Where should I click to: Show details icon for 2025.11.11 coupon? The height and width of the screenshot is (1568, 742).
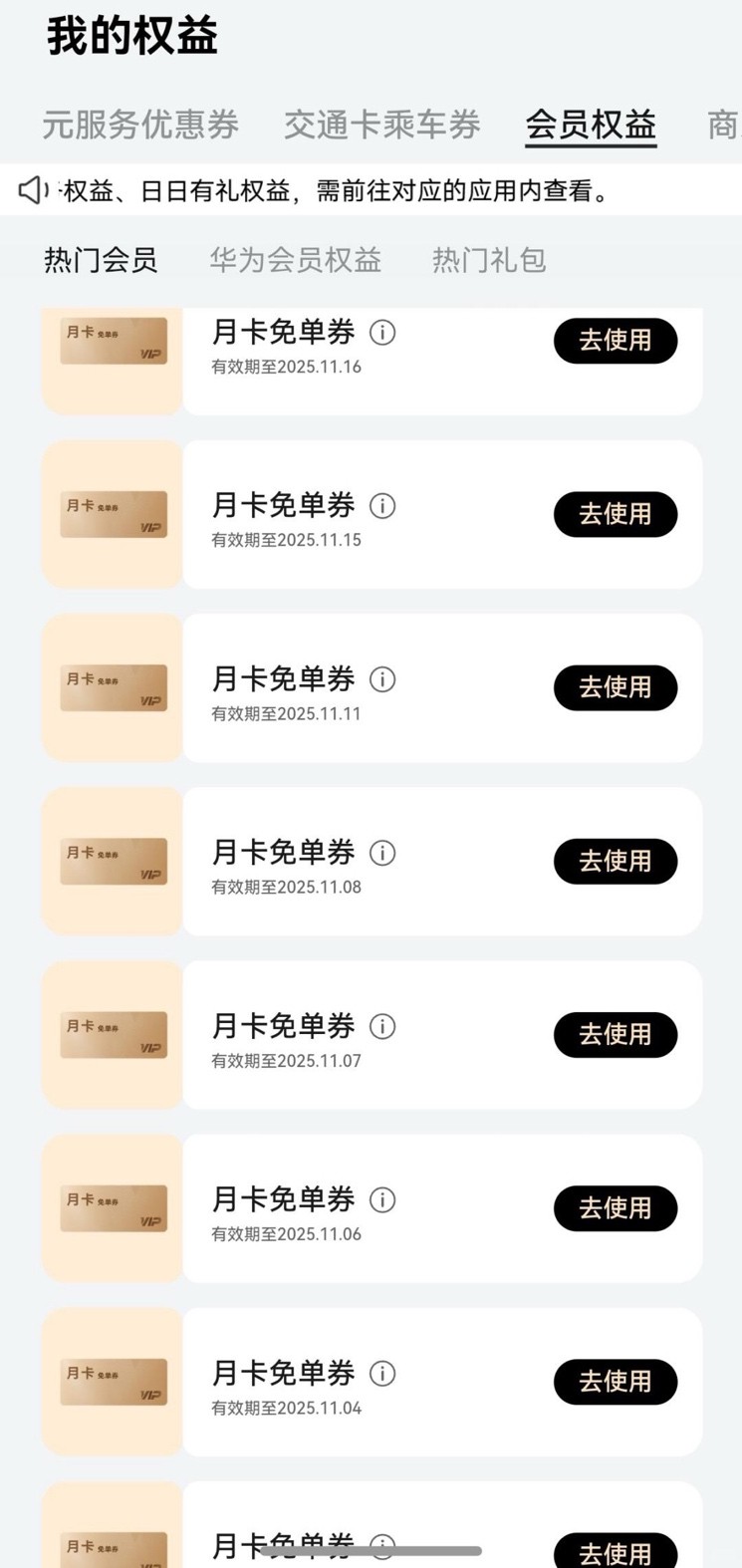pyautogui.click(x=382, y=679)
